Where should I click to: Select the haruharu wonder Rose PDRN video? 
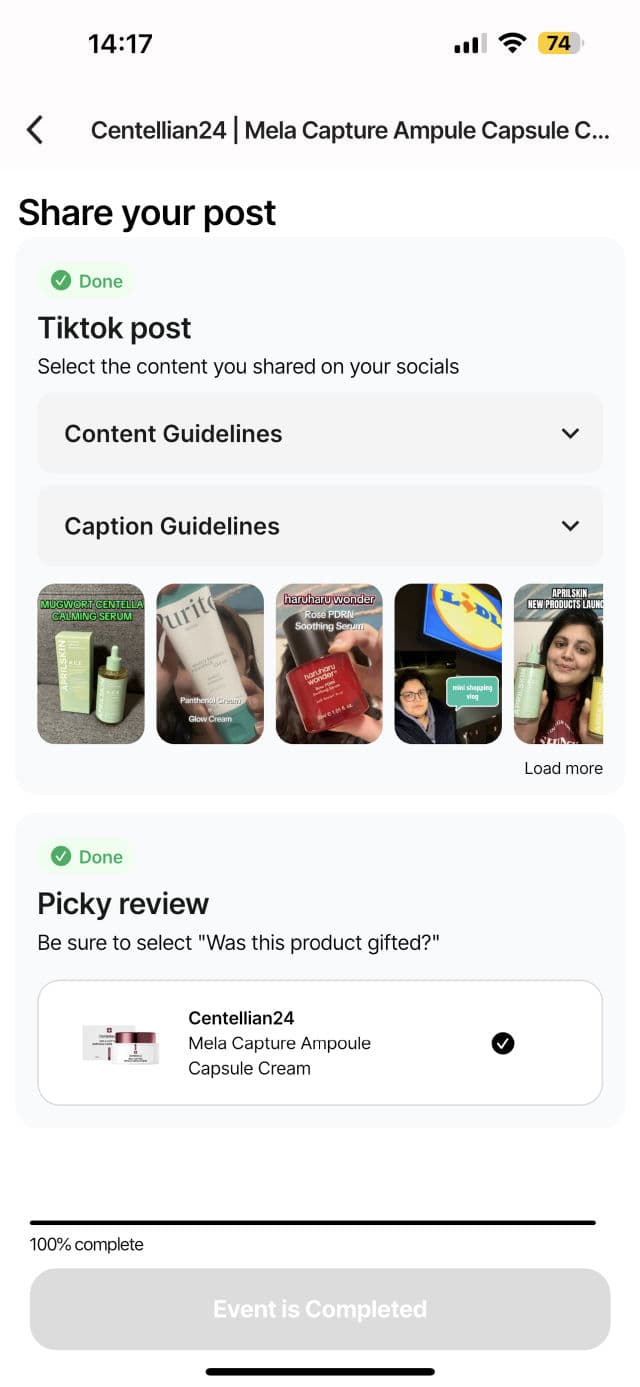tap(329, 664)
